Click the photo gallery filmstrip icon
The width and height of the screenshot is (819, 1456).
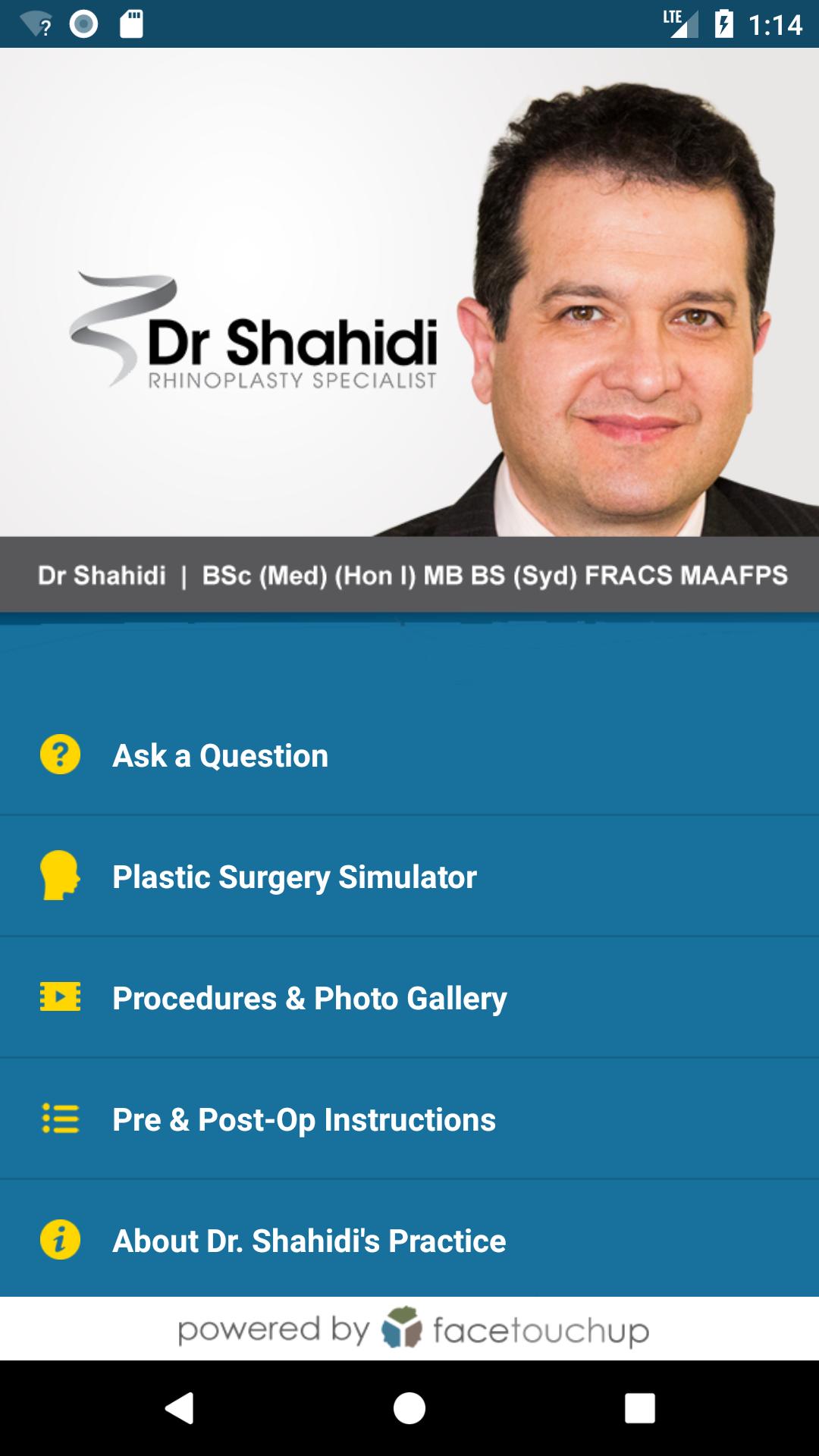pyautogui.click(x=59, y=998)
